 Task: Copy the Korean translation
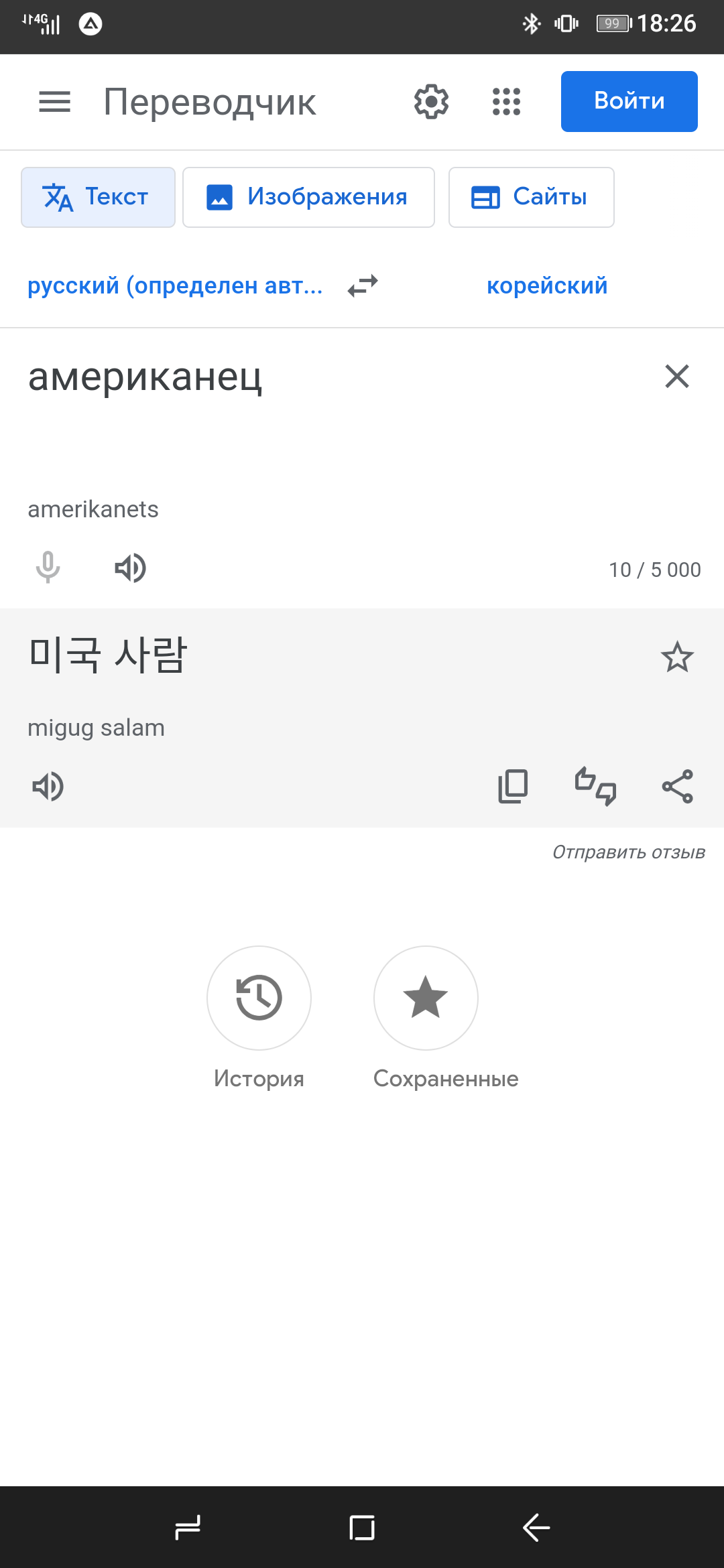(x=513, y=786)
